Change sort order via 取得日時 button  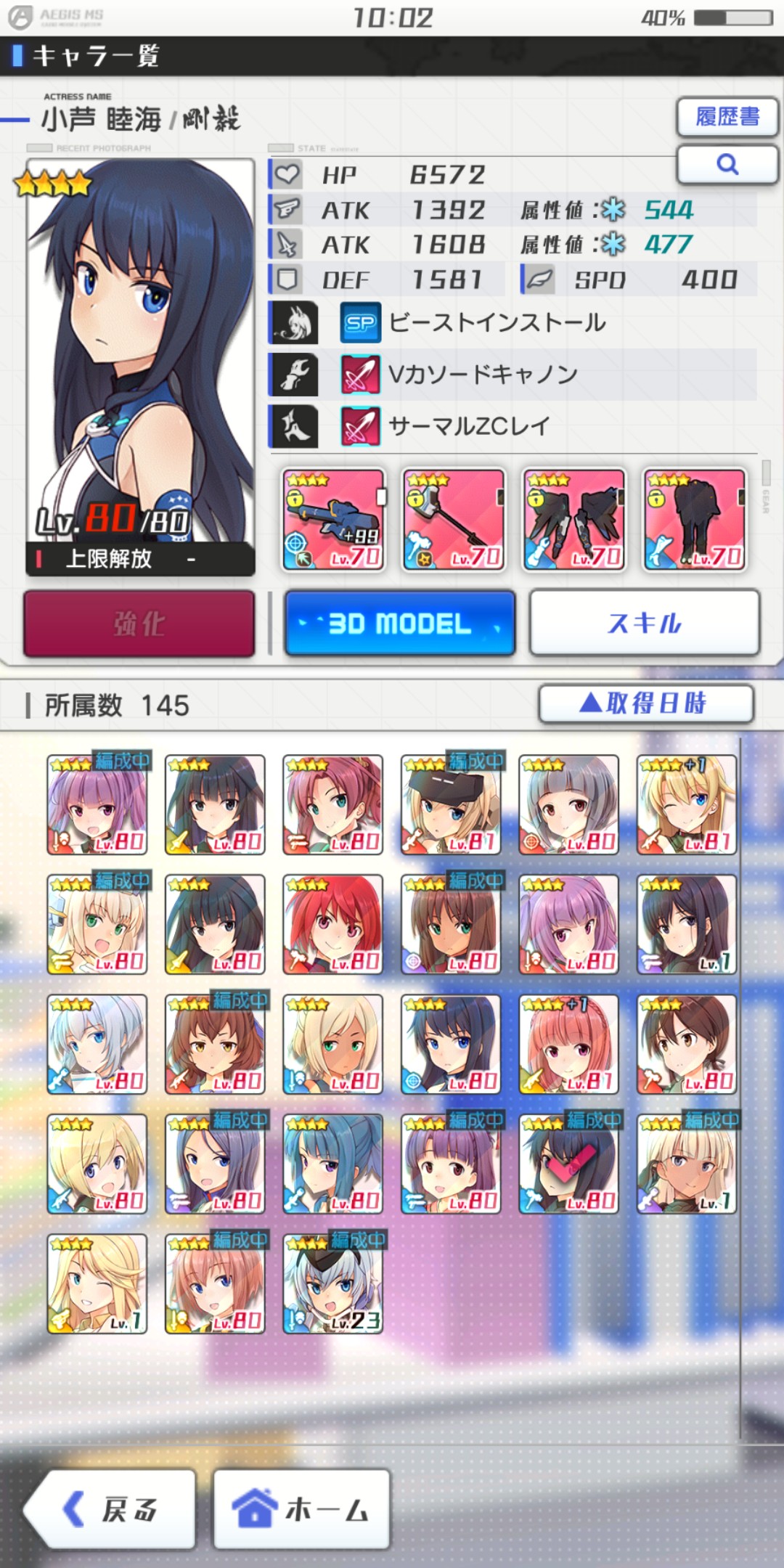645,703
